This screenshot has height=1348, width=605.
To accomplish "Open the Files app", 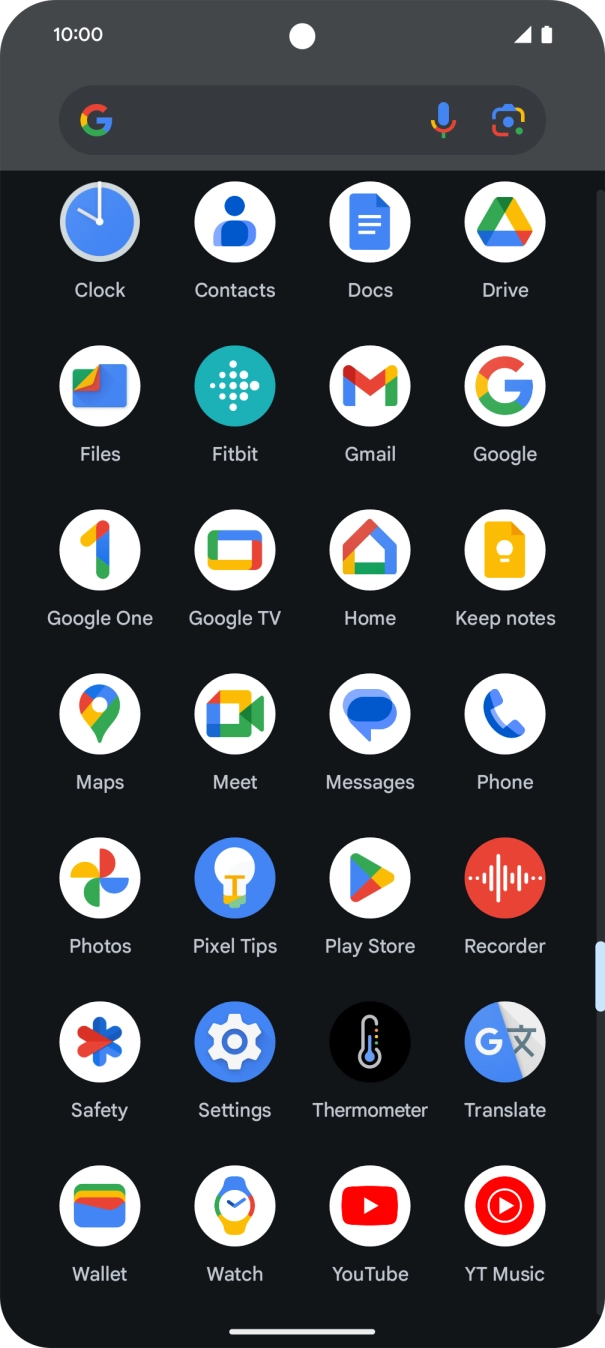I will [x=100, y=387].
